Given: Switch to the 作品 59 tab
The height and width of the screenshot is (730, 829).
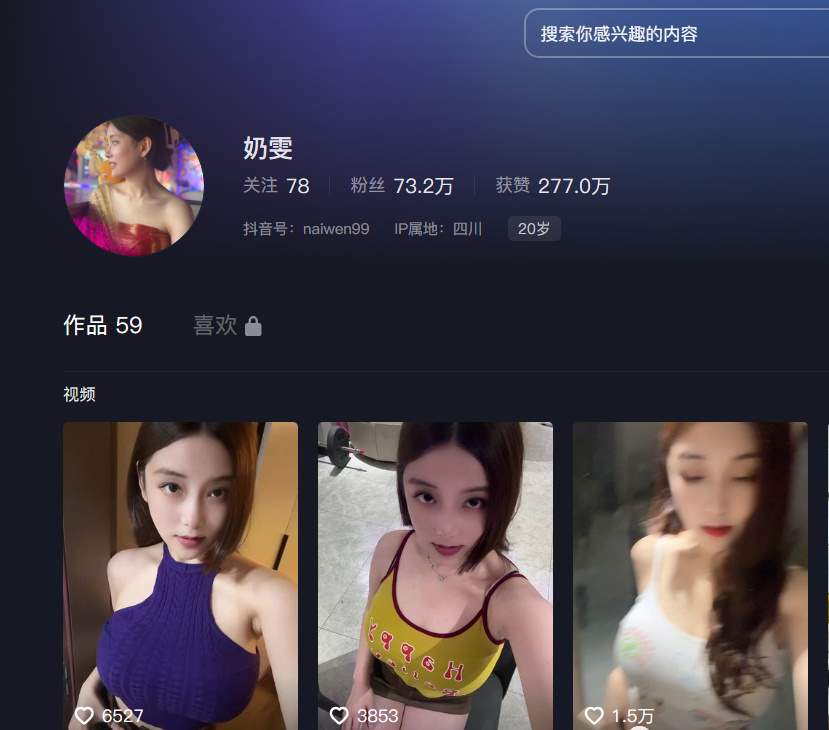Looking at the screenshot, I should coord(103,326).
